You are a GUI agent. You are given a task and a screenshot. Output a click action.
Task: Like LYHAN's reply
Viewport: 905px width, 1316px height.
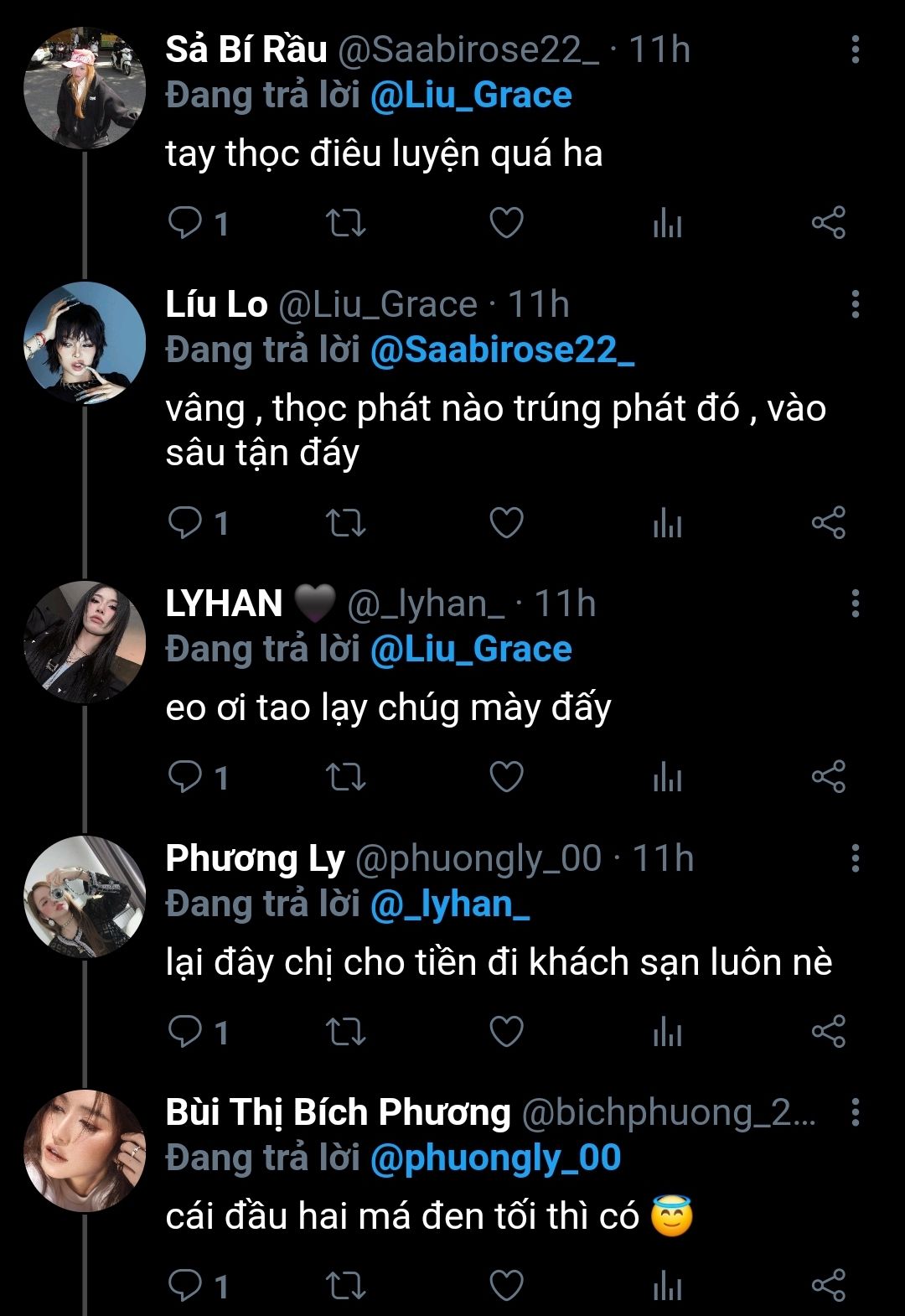pos(506,777)
